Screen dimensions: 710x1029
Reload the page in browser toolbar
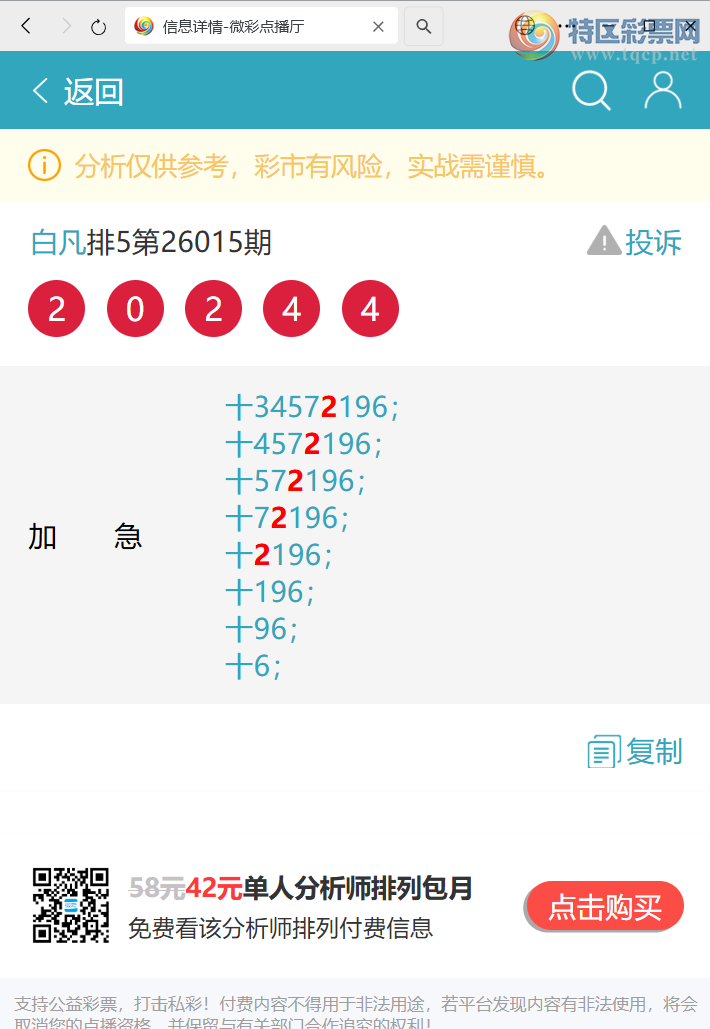[x=98, y=27]
